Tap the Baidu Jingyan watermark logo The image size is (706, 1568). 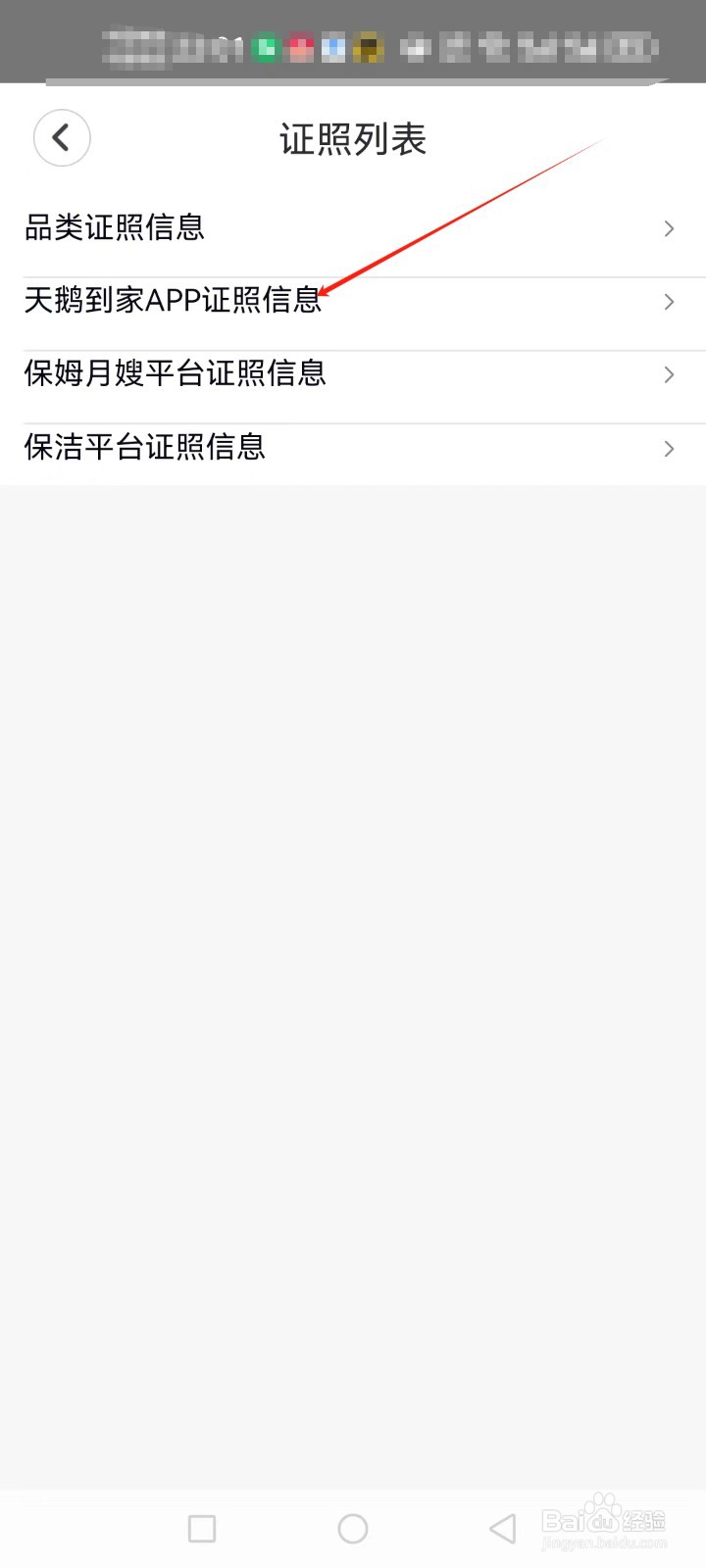(x=608, y=1519)
